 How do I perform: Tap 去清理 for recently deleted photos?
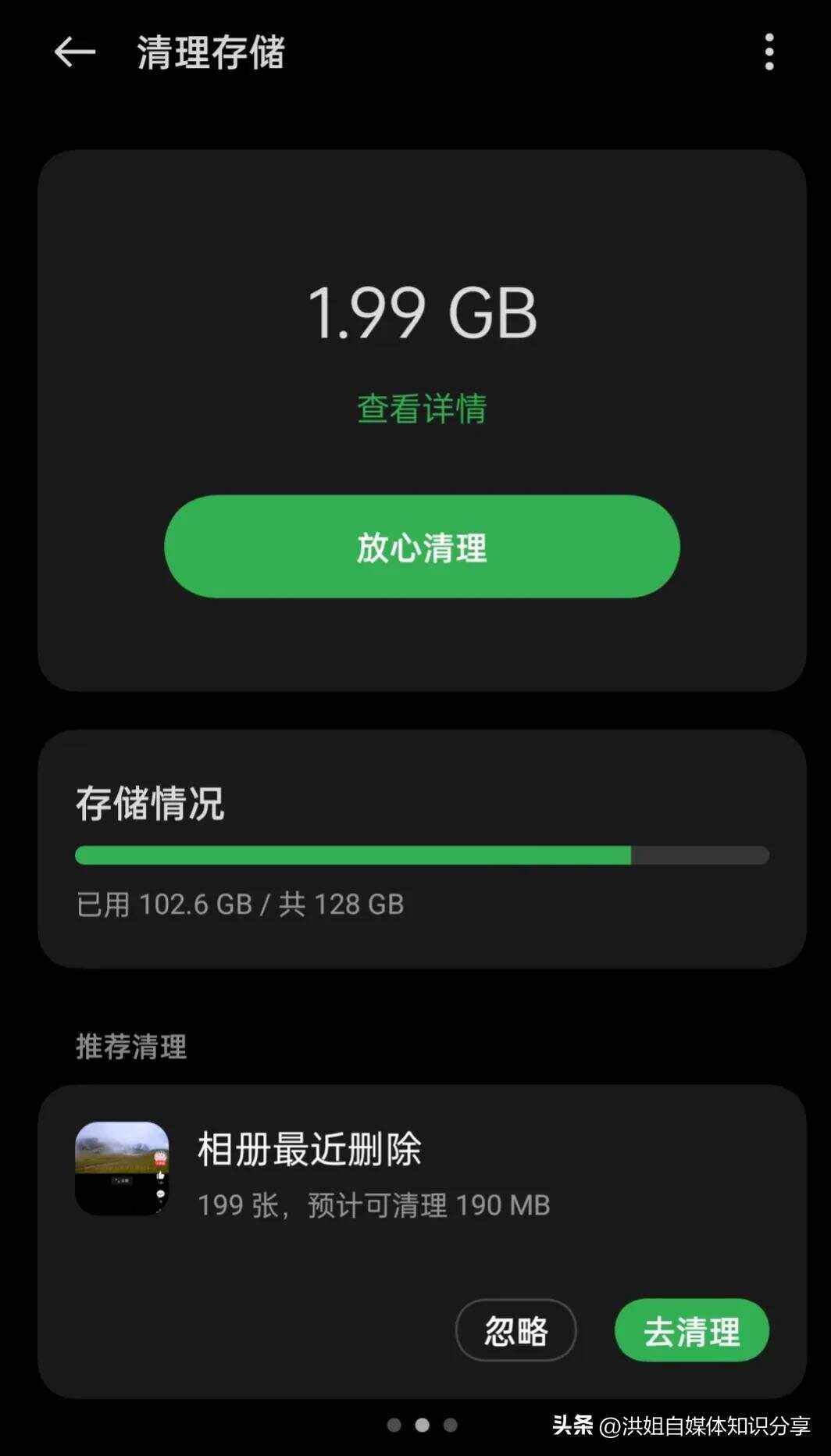coord(691,1330)
